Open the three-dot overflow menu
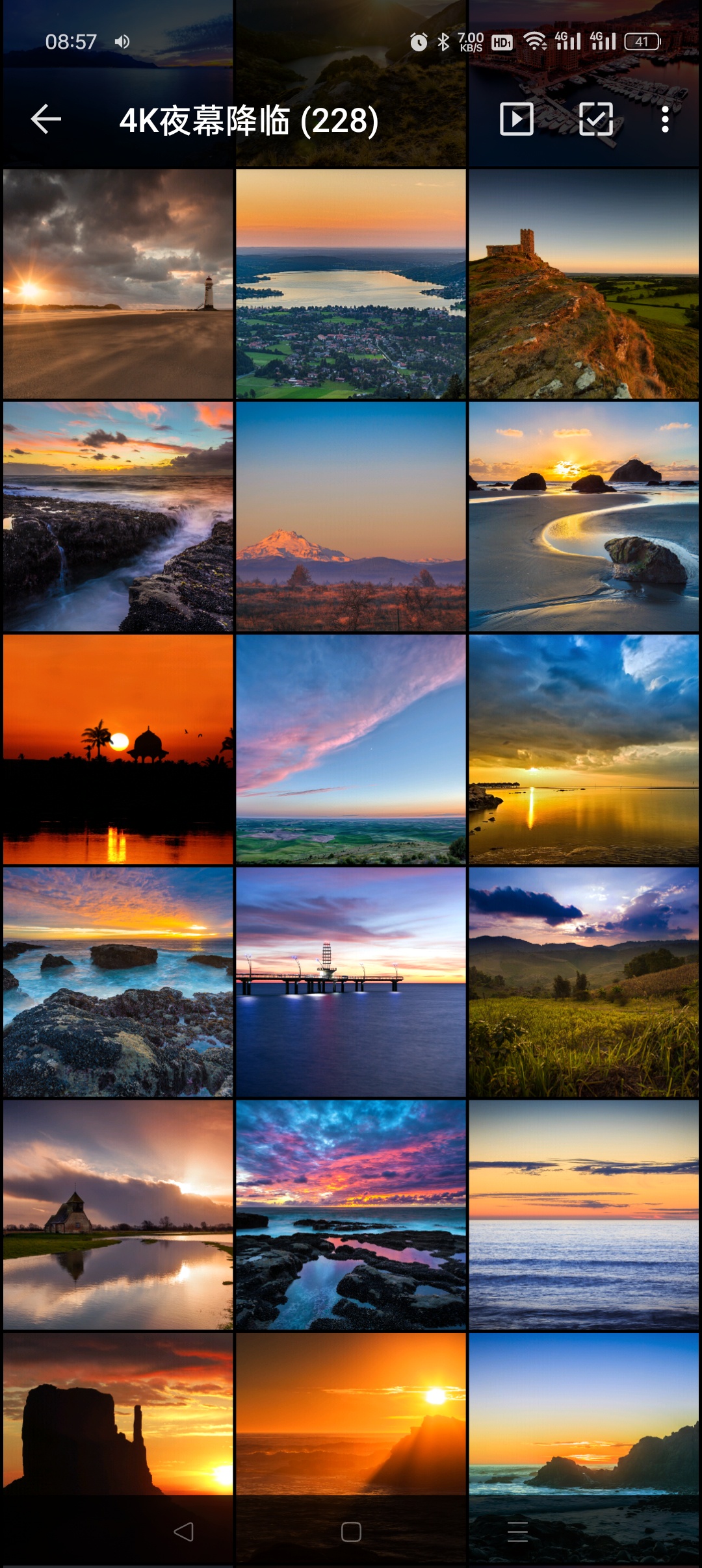 (x=664, y=120)
